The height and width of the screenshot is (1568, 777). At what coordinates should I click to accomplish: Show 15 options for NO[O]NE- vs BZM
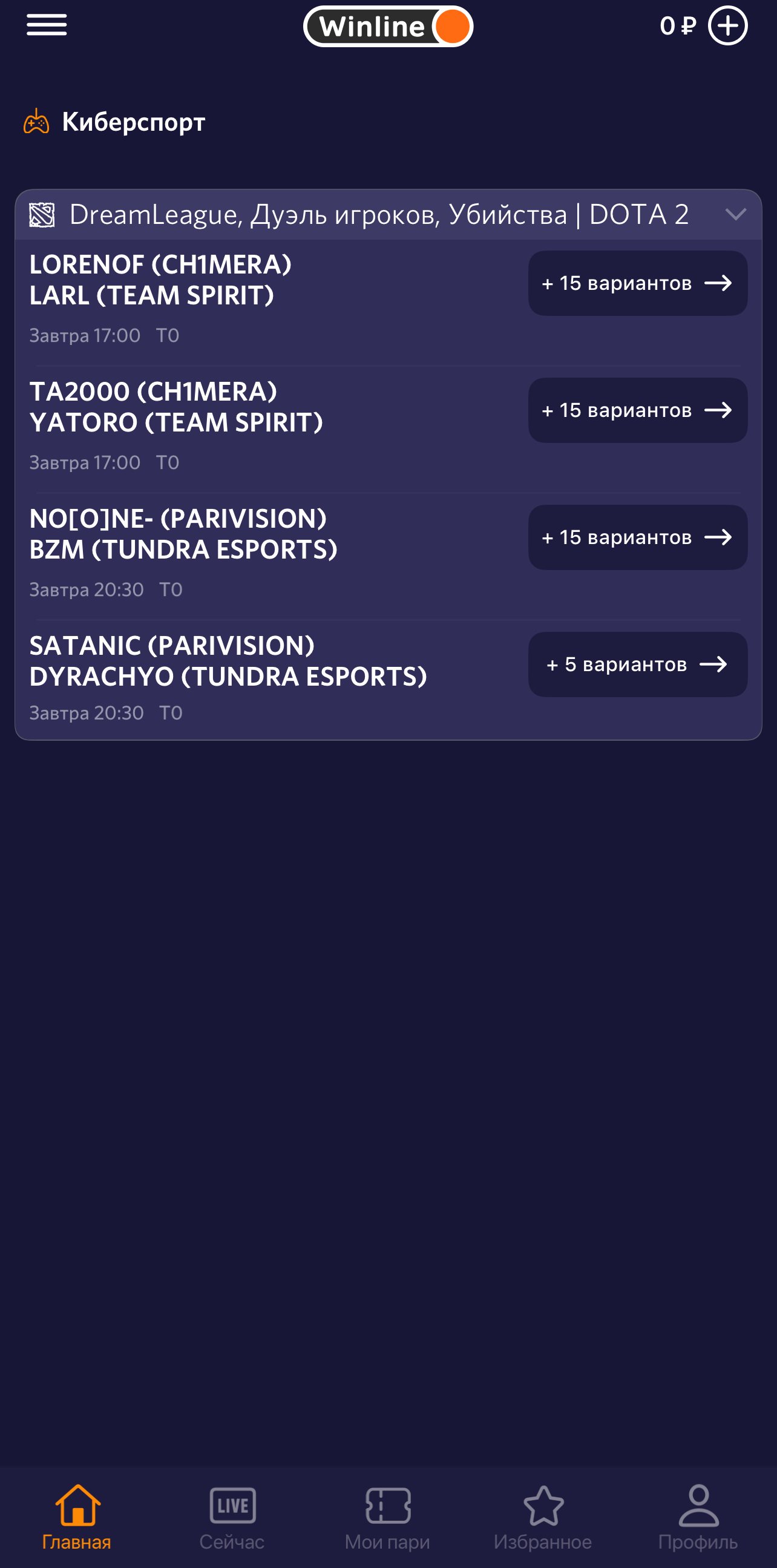tap(637, 537)
